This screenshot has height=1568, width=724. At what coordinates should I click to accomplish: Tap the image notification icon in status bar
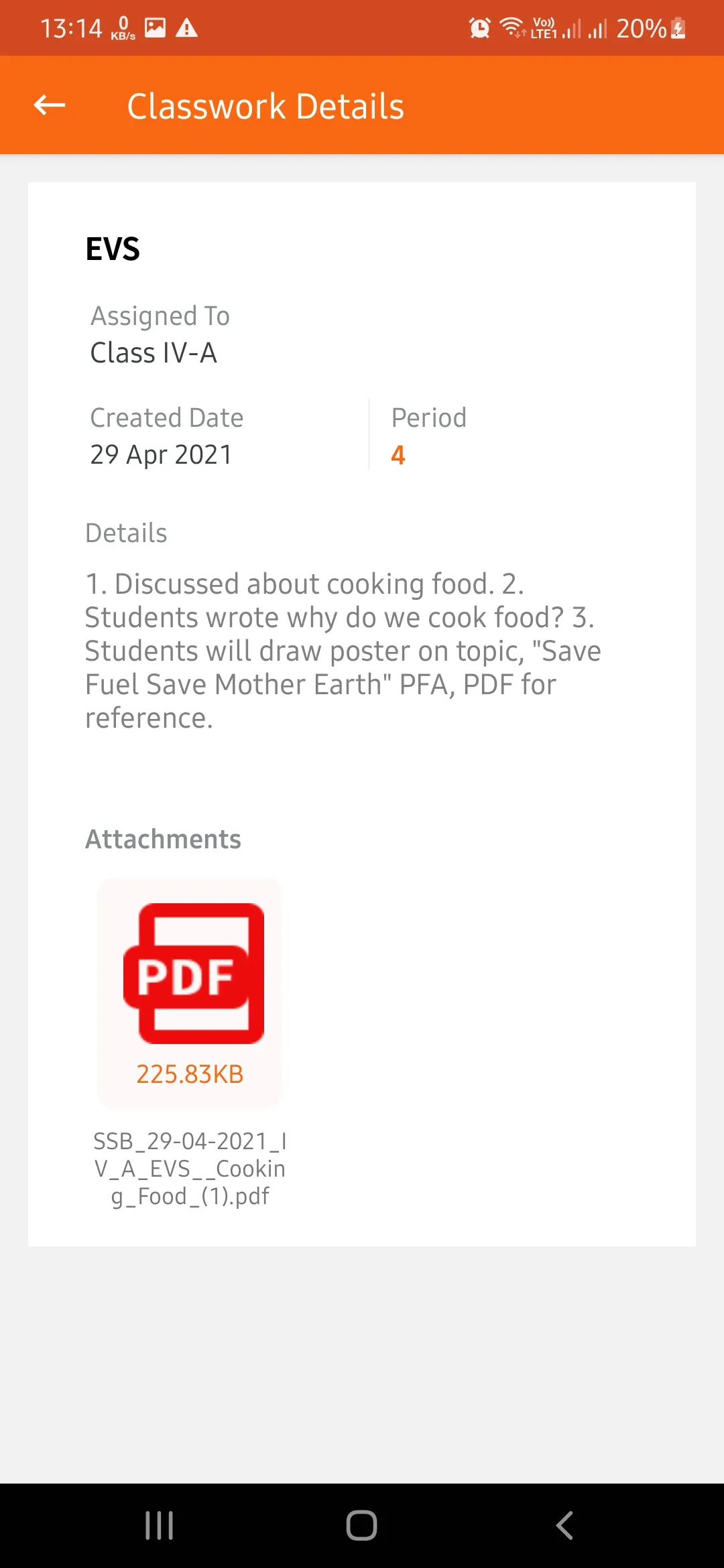click(x=154, y=27)
